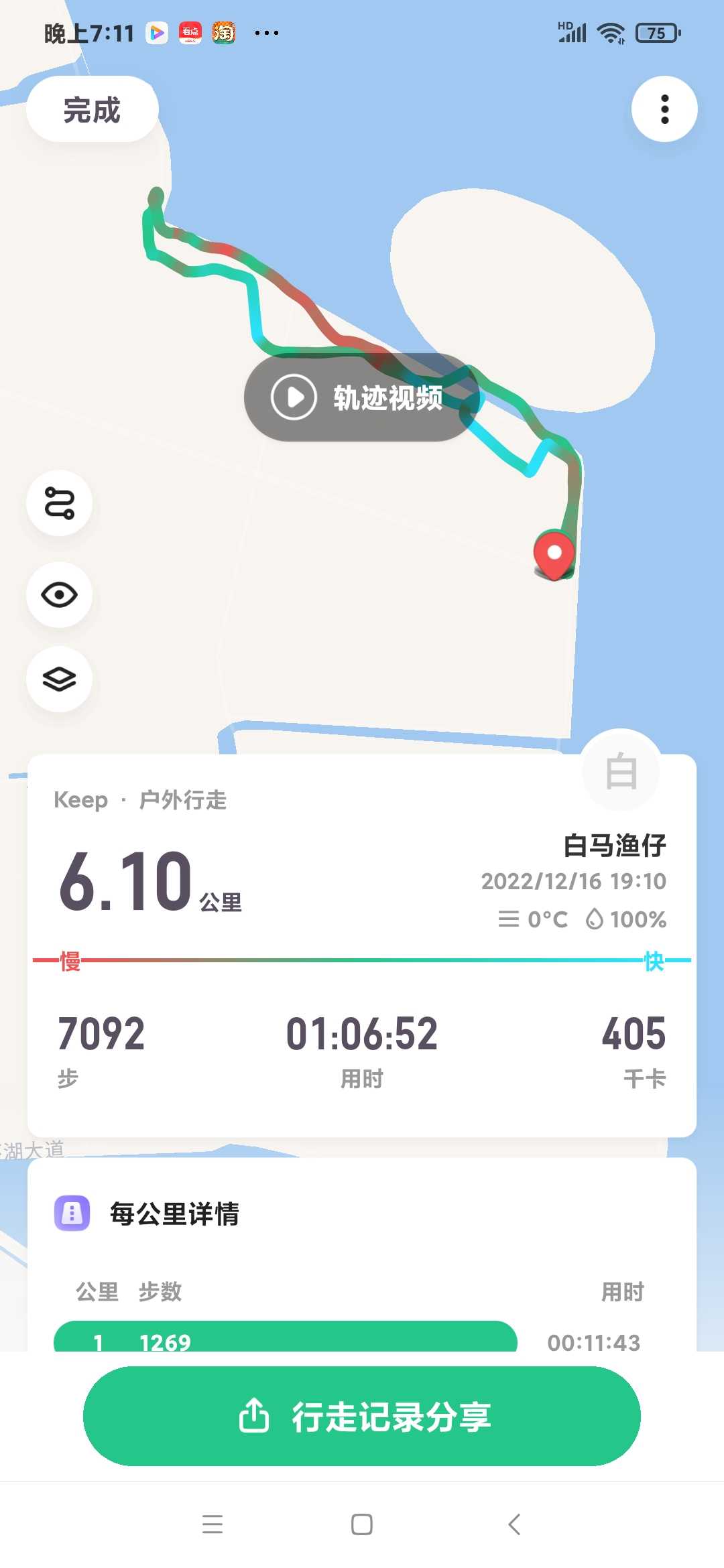This screenshot has width=724, height=1568.
Task: Play the 轨迹视频 track video
Action: [x=362, y=397]
